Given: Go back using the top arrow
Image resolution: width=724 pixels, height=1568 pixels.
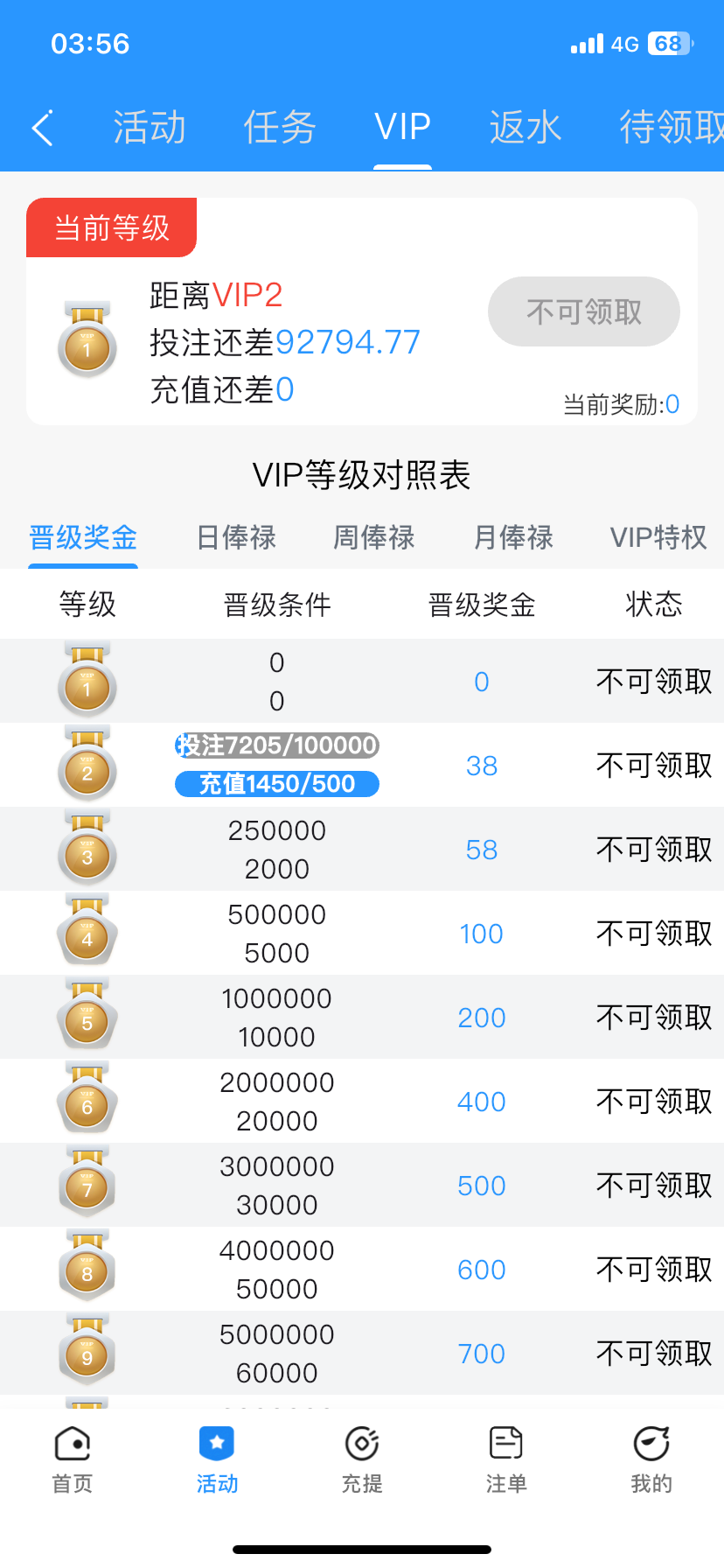Looking at the screenshot, I should click(42, 128).
